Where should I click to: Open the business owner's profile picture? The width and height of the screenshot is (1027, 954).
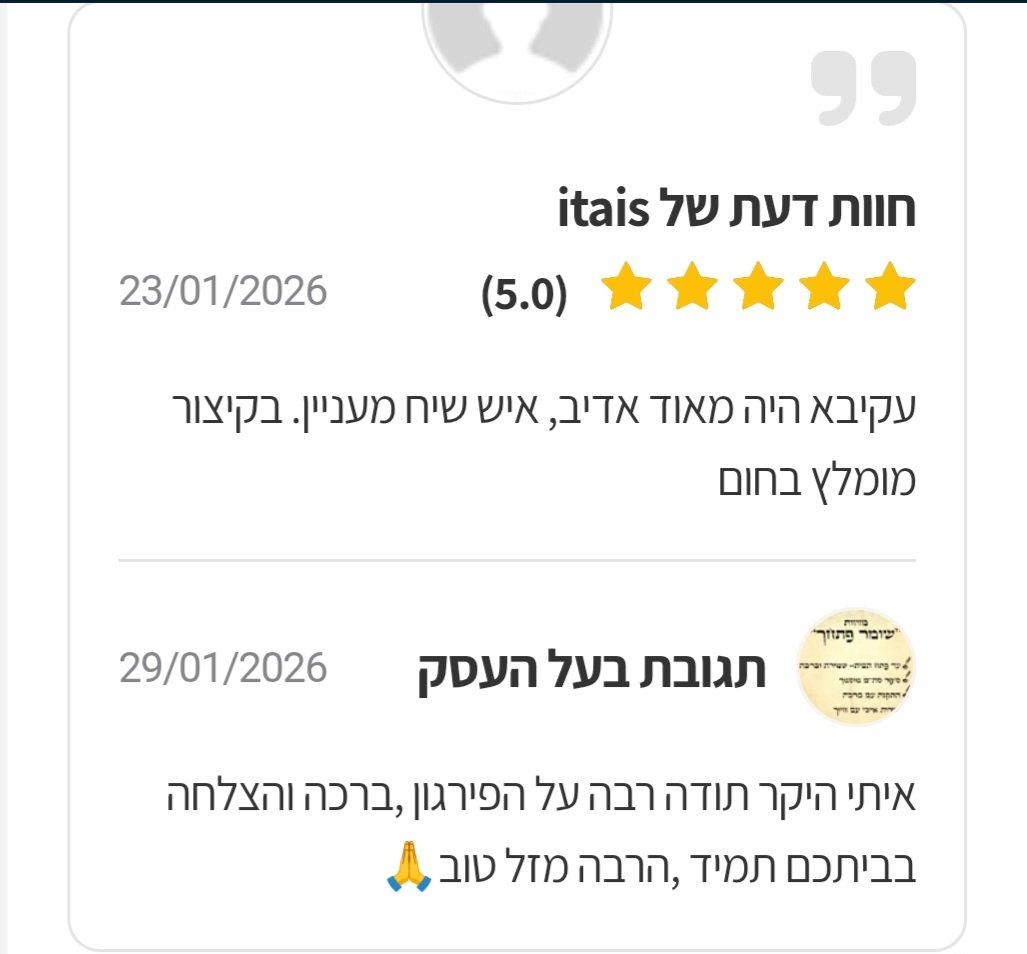[x=859, y=667]
